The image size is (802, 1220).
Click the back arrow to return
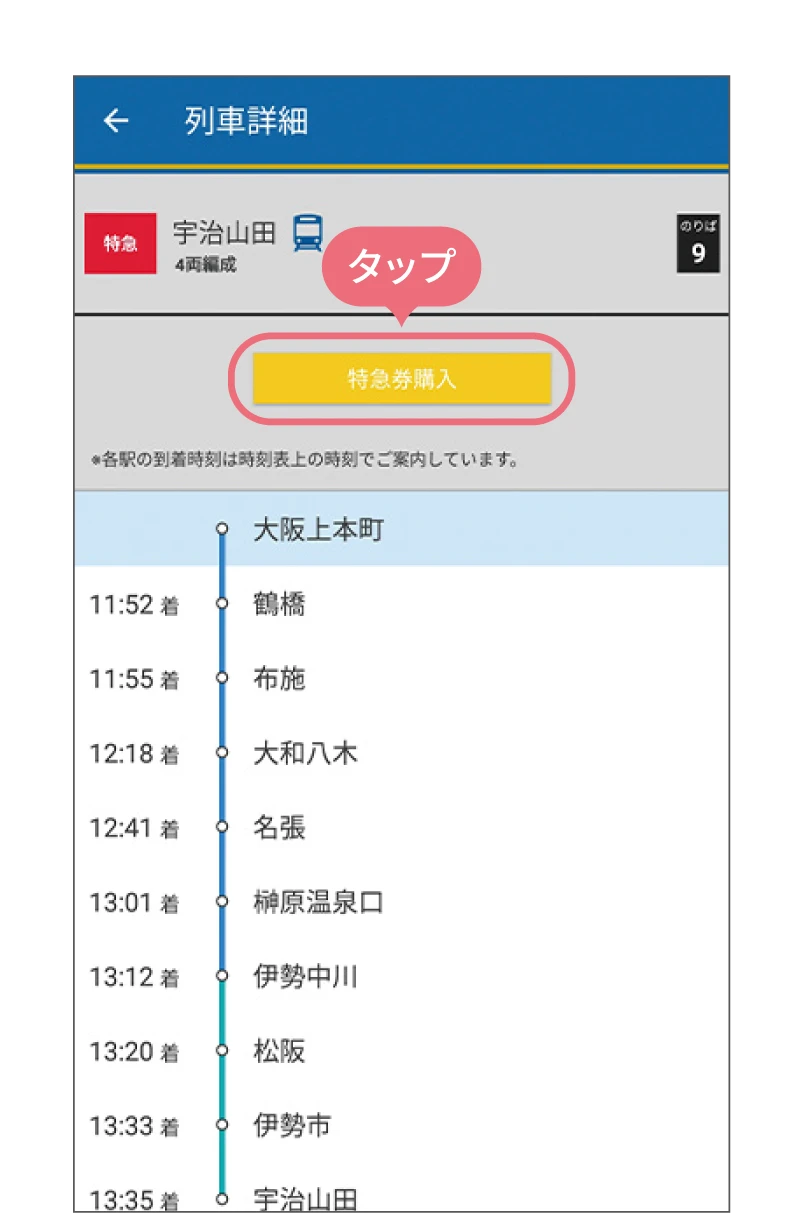click(115, 120)
